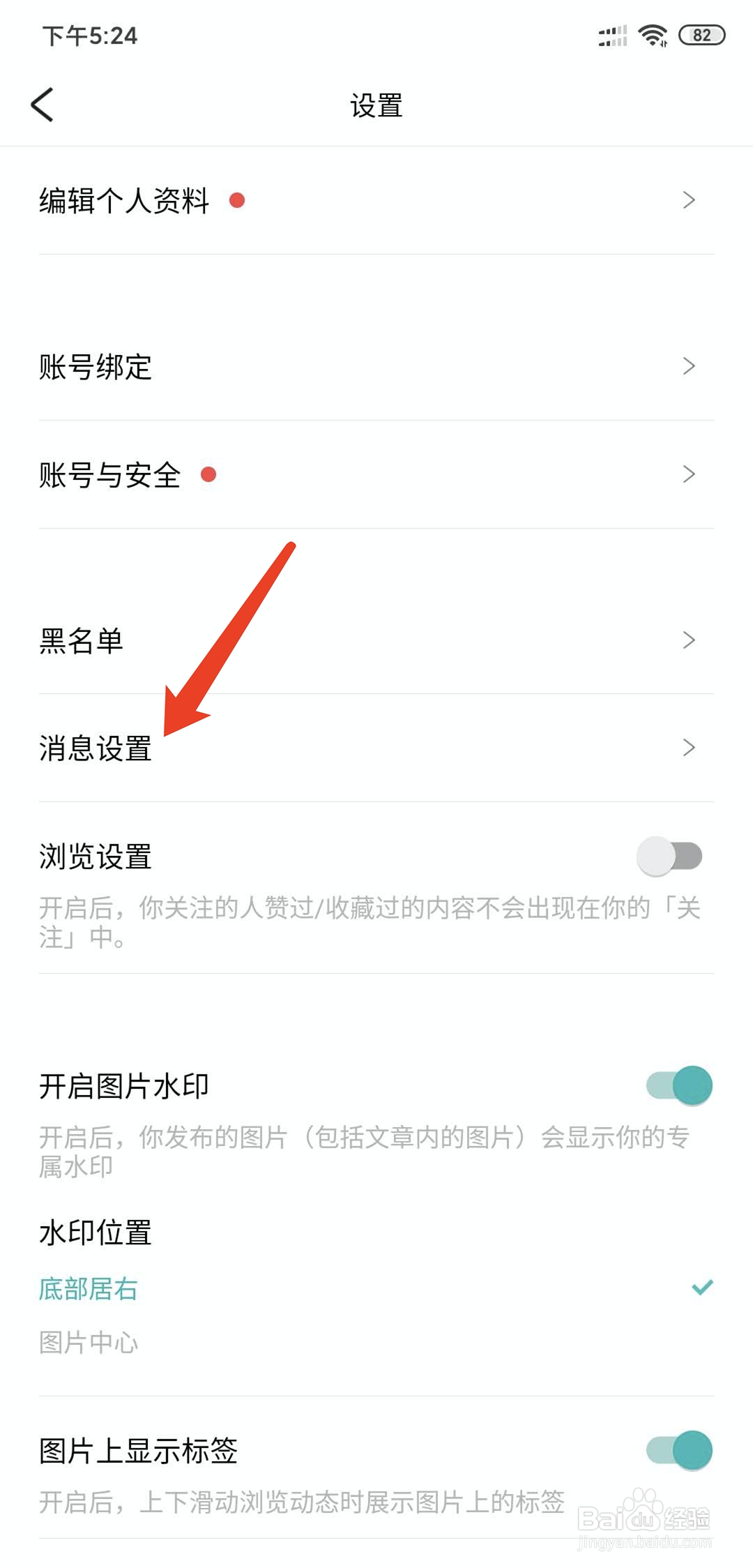Viewport: 753px width, 1568px height.
Task: Open the 账号与安全 settings
Action: click(x=109, y=475)
